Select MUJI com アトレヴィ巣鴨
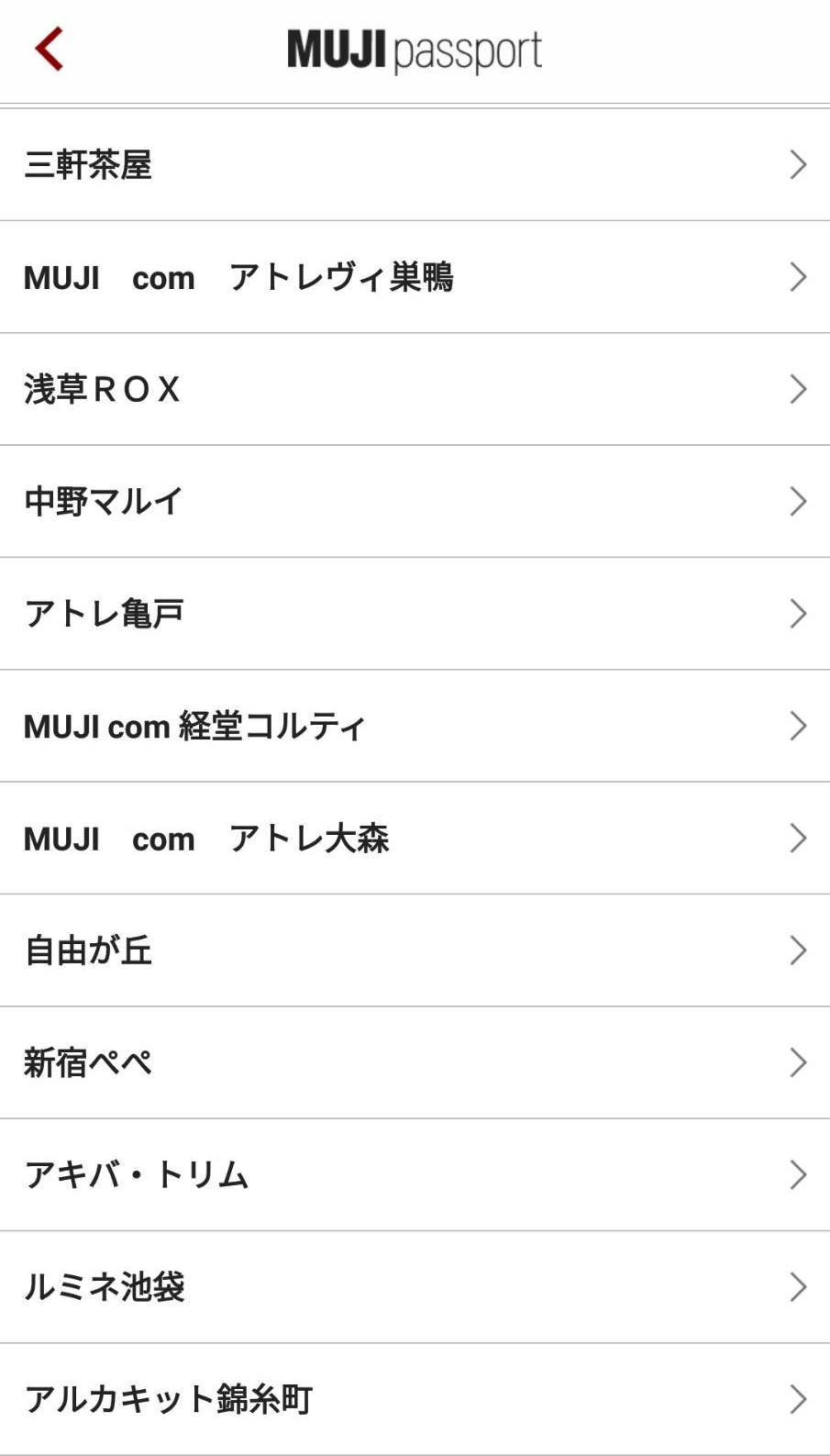The width and height of the screenshot is (830, 1456). coord(238,277)
